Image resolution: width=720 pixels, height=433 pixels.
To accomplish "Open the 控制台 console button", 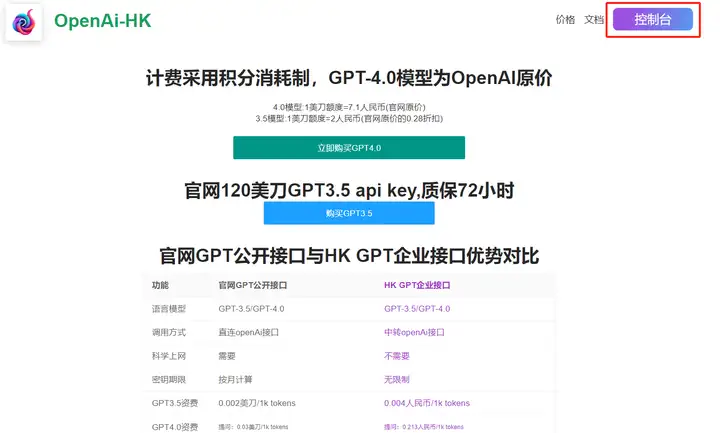I will click(652, 20).
